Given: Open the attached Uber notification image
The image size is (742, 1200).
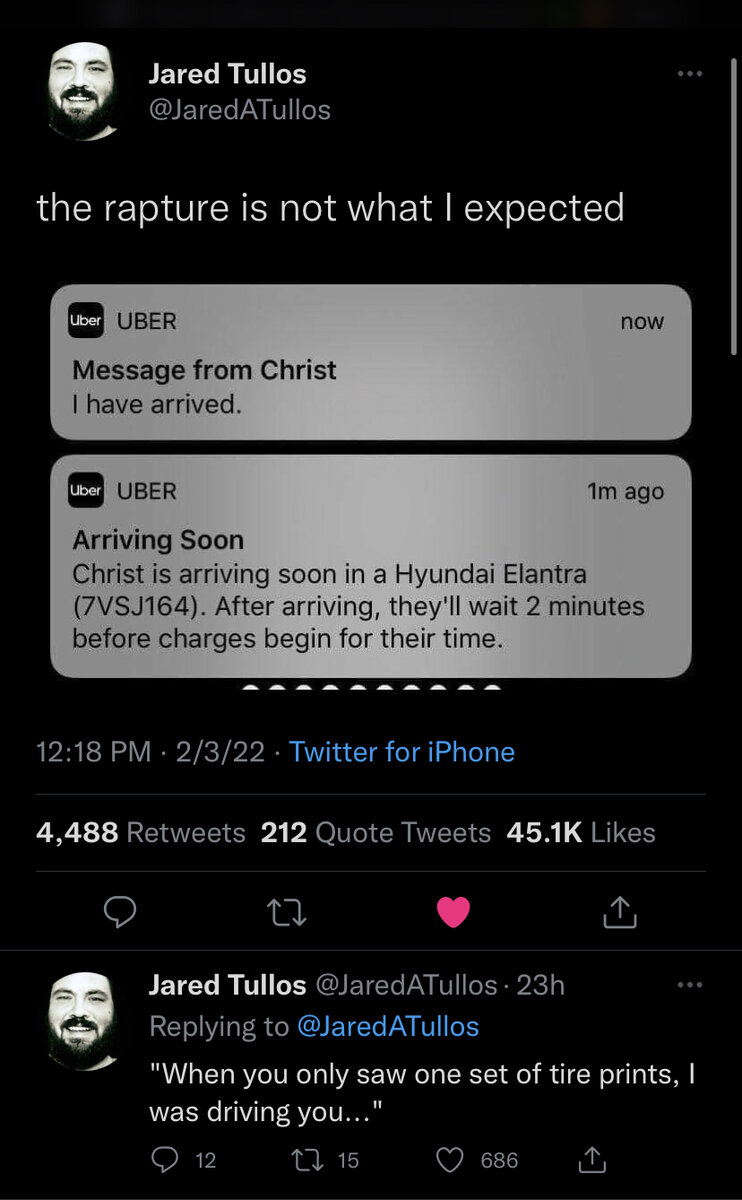Looking at the screenshot, I should (x=370, y=480).
